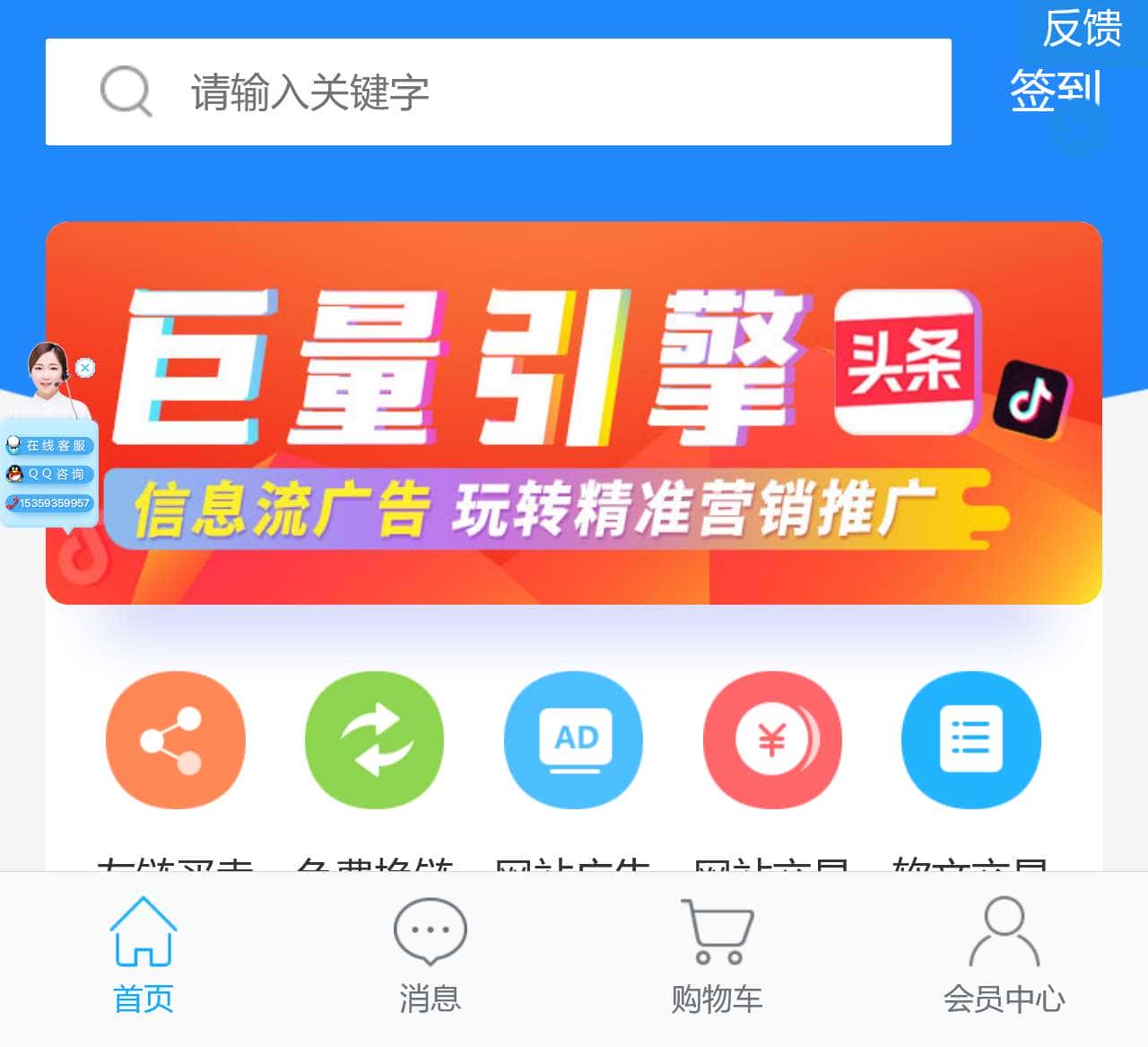Image resolution: width=1148 pixels, height=1047 pixels.
Task: Open the AD website advertising icon
Action: (x=574, y=740)
